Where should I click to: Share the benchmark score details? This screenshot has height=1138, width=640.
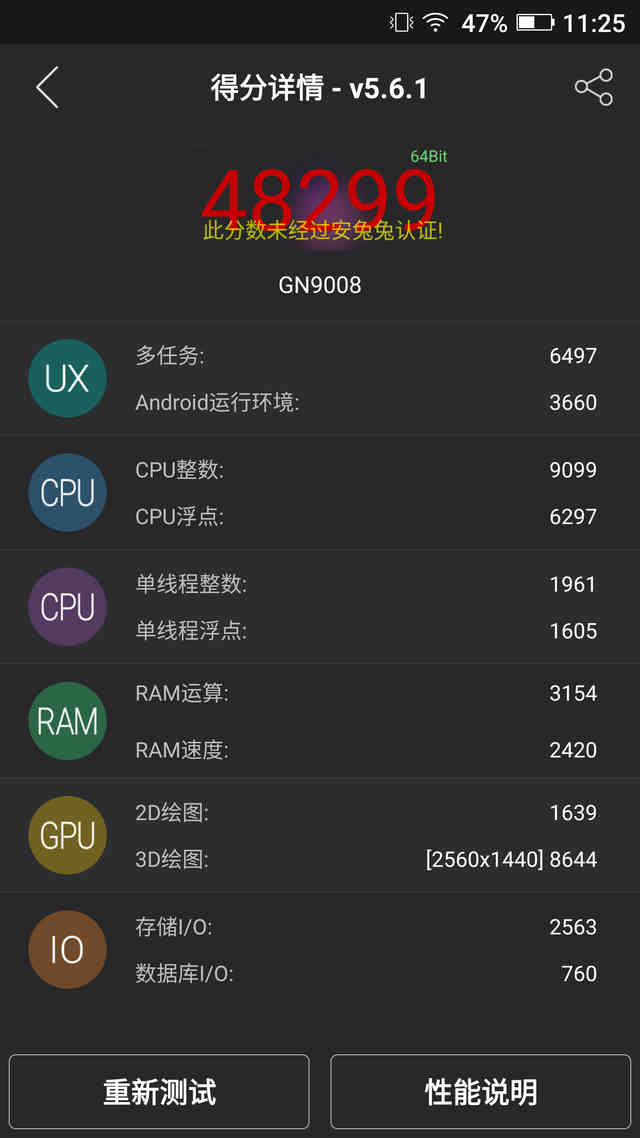[x=594, y=88]
